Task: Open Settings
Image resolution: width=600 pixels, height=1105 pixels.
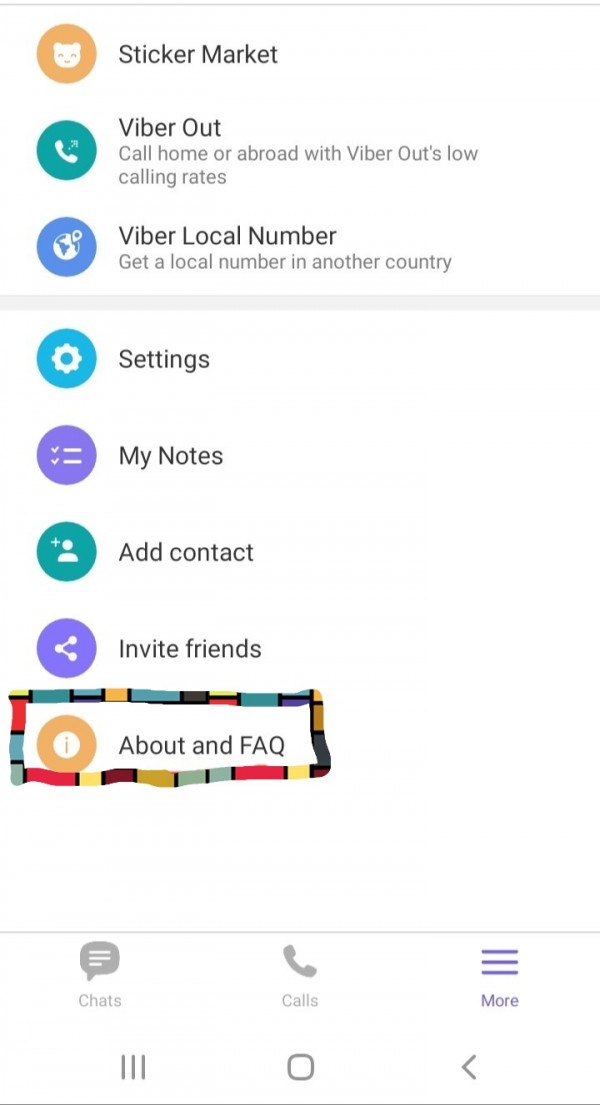Action: (164, 359)
